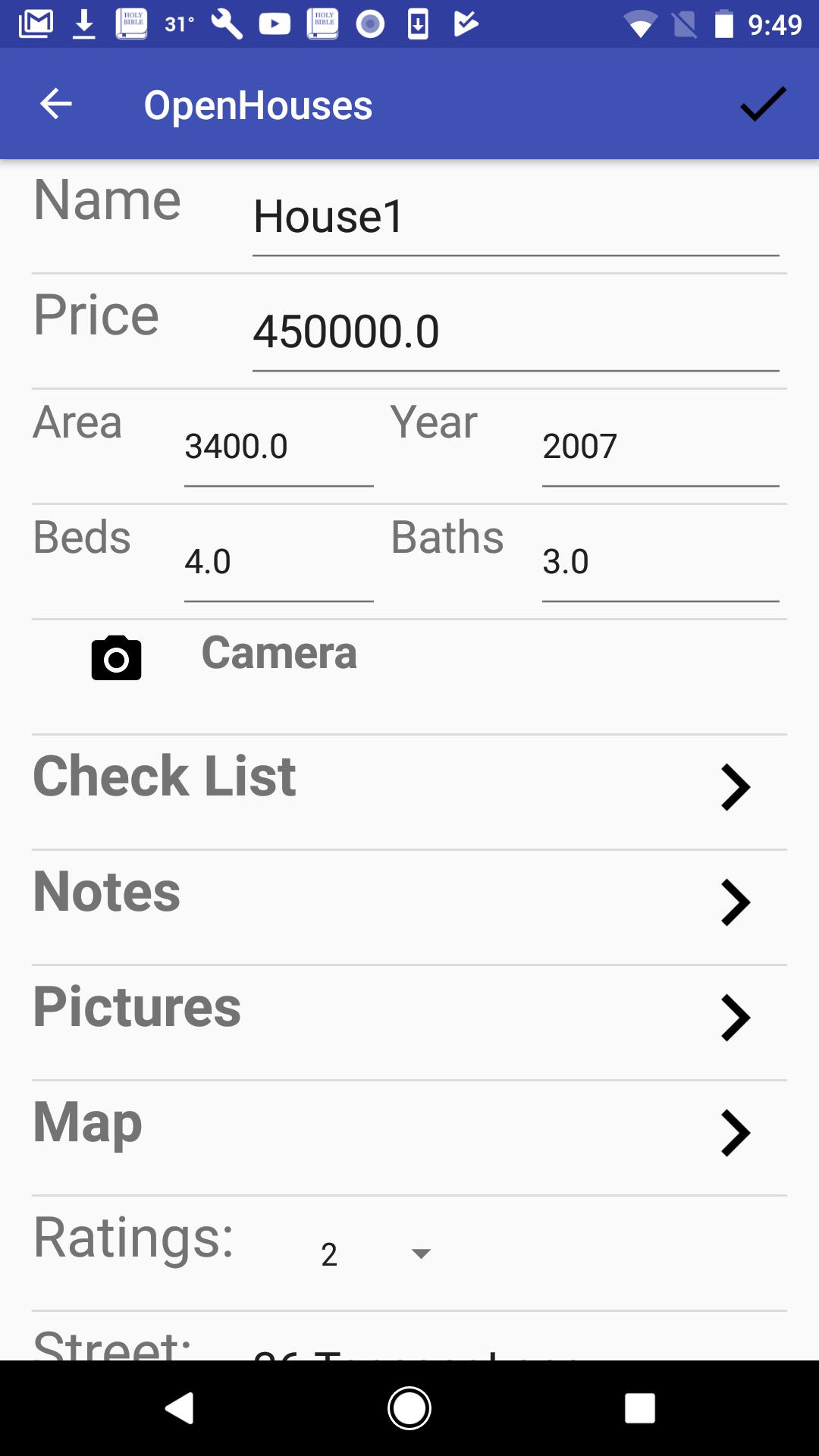Edit the Price field
This screenshot has height=1456, width=819.
pyautogui.click(x=515, y=333)
